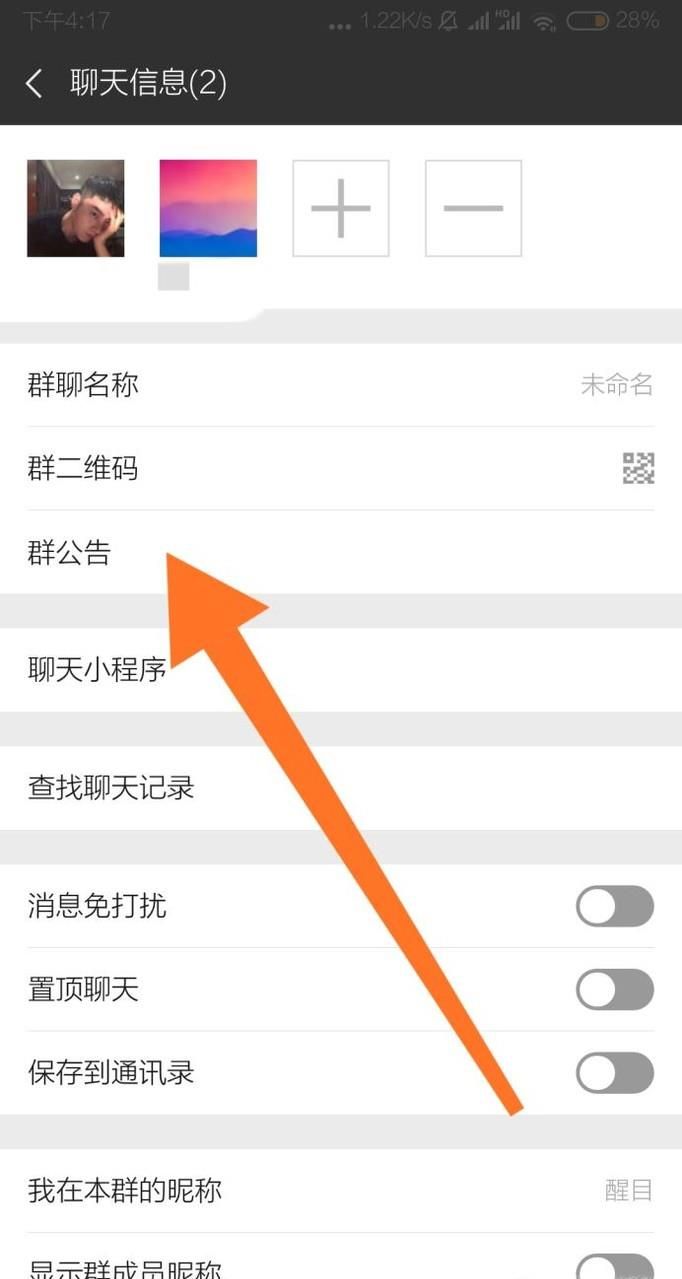Viewport: 682px width, 1279px height.
Task: Toggle 显示群成员昵称 switch
Action: [614, 1266]
